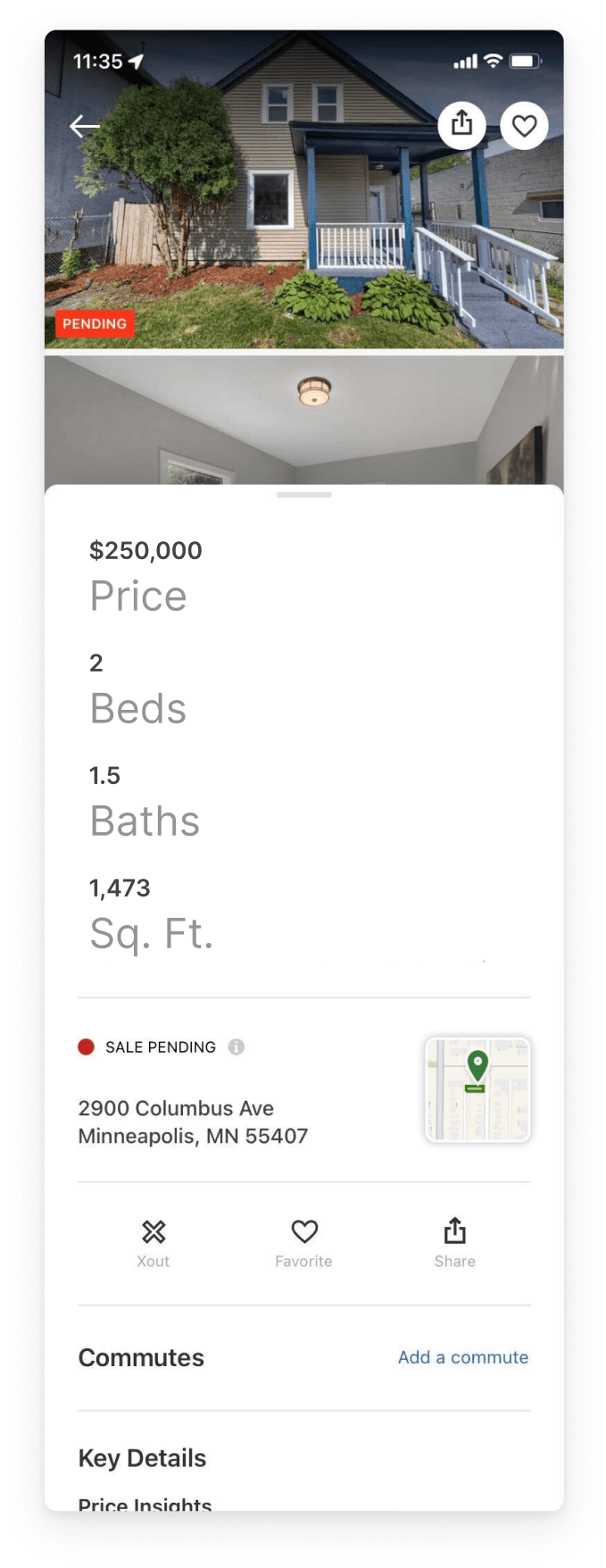This screenshot has height=1568, width=606.
Task: Add a commute
Action: [463, 1357]
